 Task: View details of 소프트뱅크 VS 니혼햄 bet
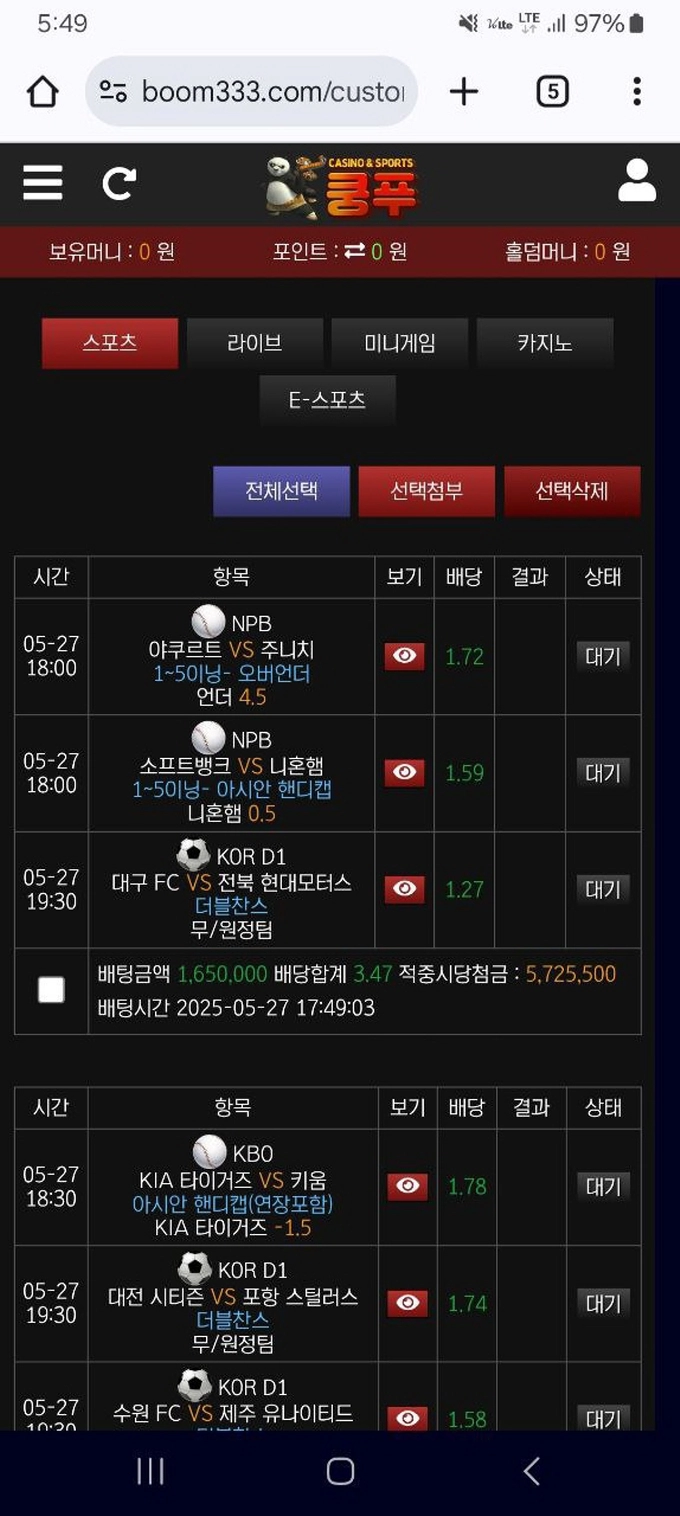(405, 772)
